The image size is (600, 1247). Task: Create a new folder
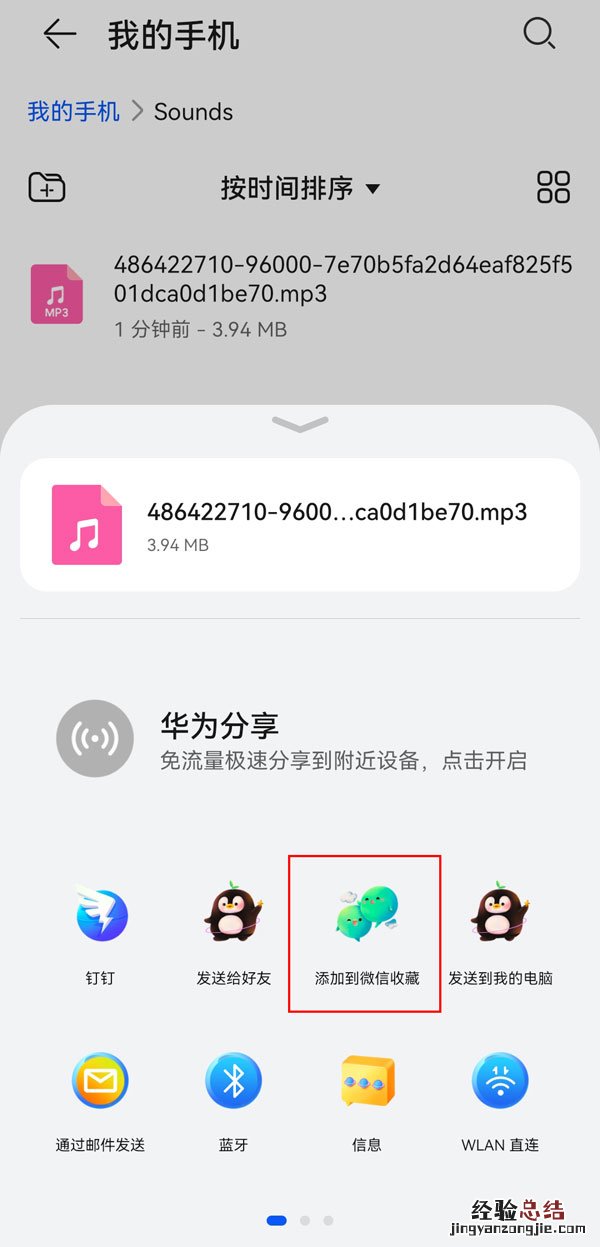coord(47,187)
